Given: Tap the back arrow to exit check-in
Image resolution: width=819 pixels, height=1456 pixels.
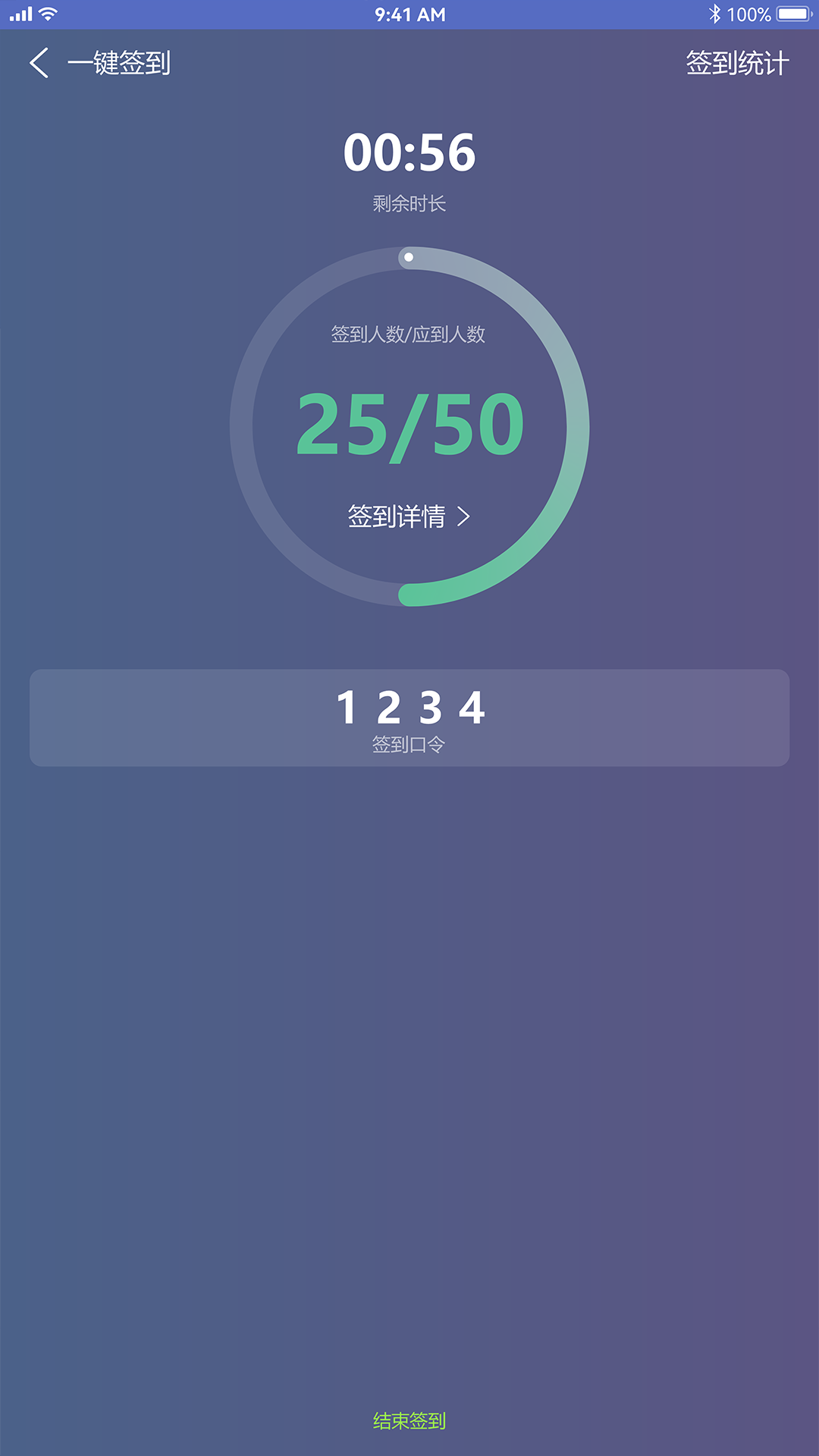Looking at the screenshot, I should click(38, 64).
